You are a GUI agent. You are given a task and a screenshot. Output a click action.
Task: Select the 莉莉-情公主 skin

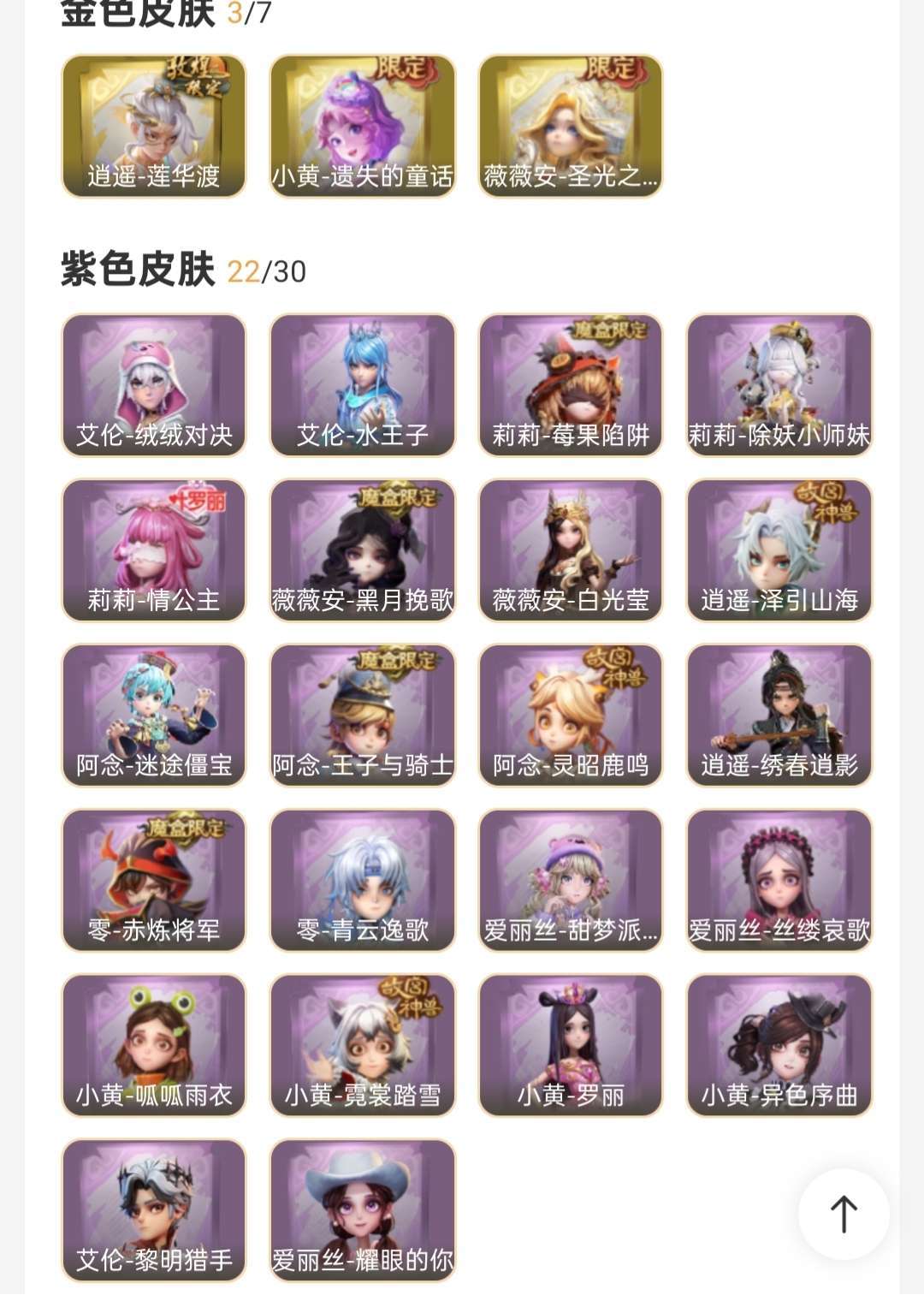tap(154, 550)
